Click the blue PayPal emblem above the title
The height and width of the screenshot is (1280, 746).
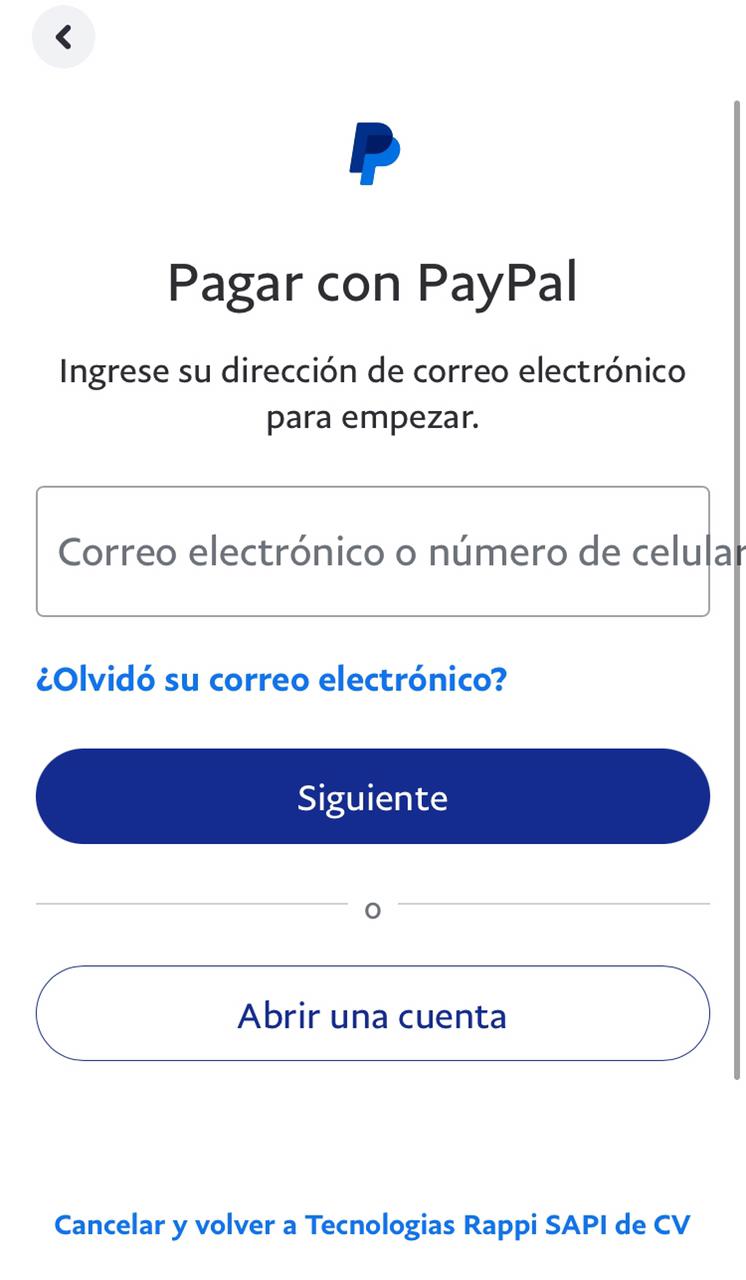372,152
